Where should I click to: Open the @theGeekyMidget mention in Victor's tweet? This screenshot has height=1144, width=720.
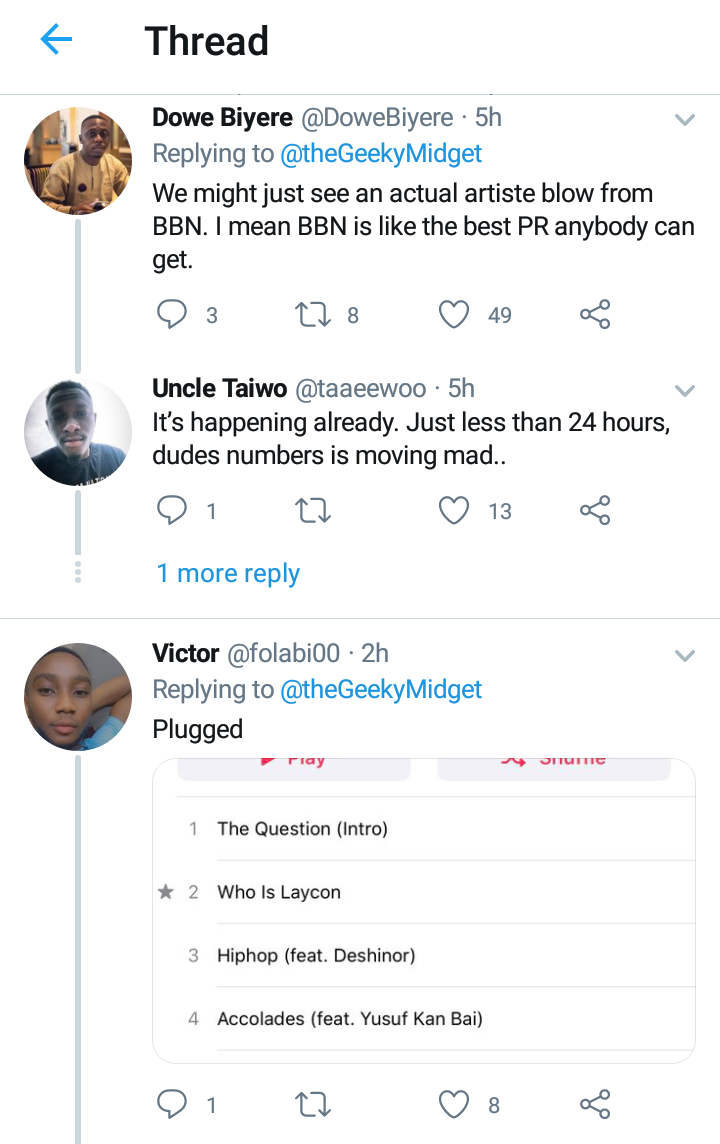click(381, 690)
